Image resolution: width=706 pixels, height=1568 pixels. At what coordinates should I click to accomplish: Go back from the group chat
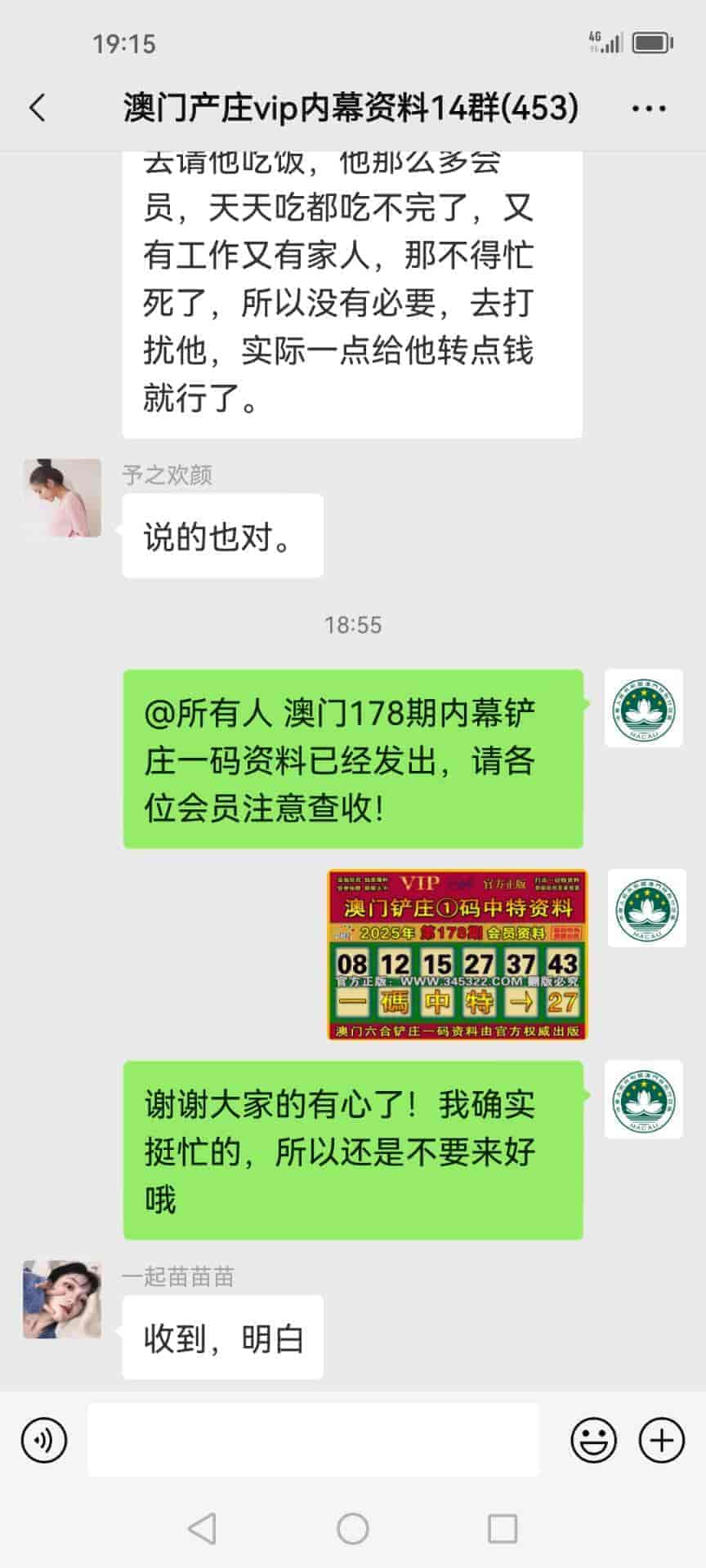point(38,108)
